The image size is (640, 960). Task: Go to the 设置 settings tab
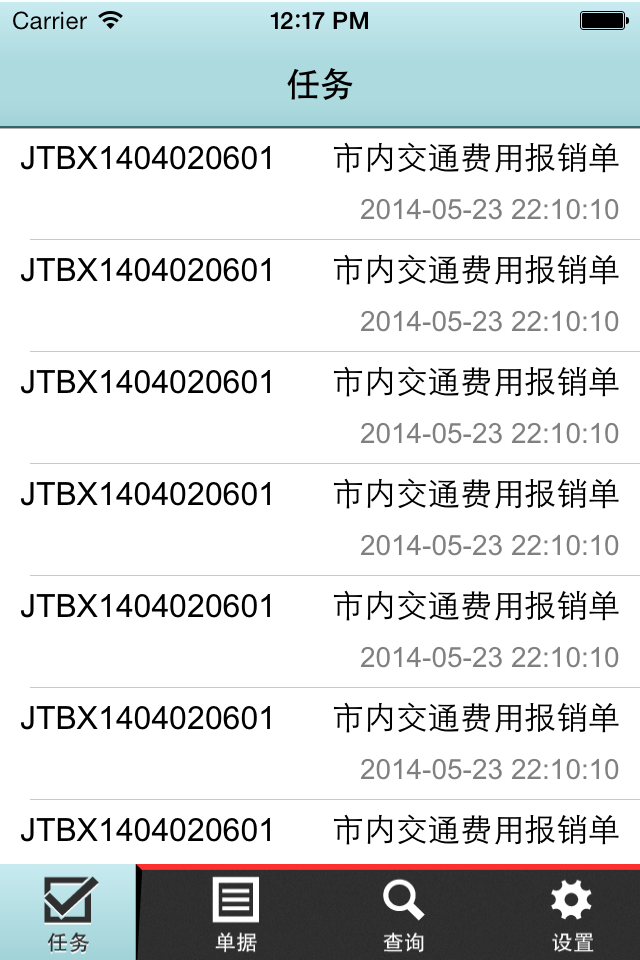pos(572,913)
